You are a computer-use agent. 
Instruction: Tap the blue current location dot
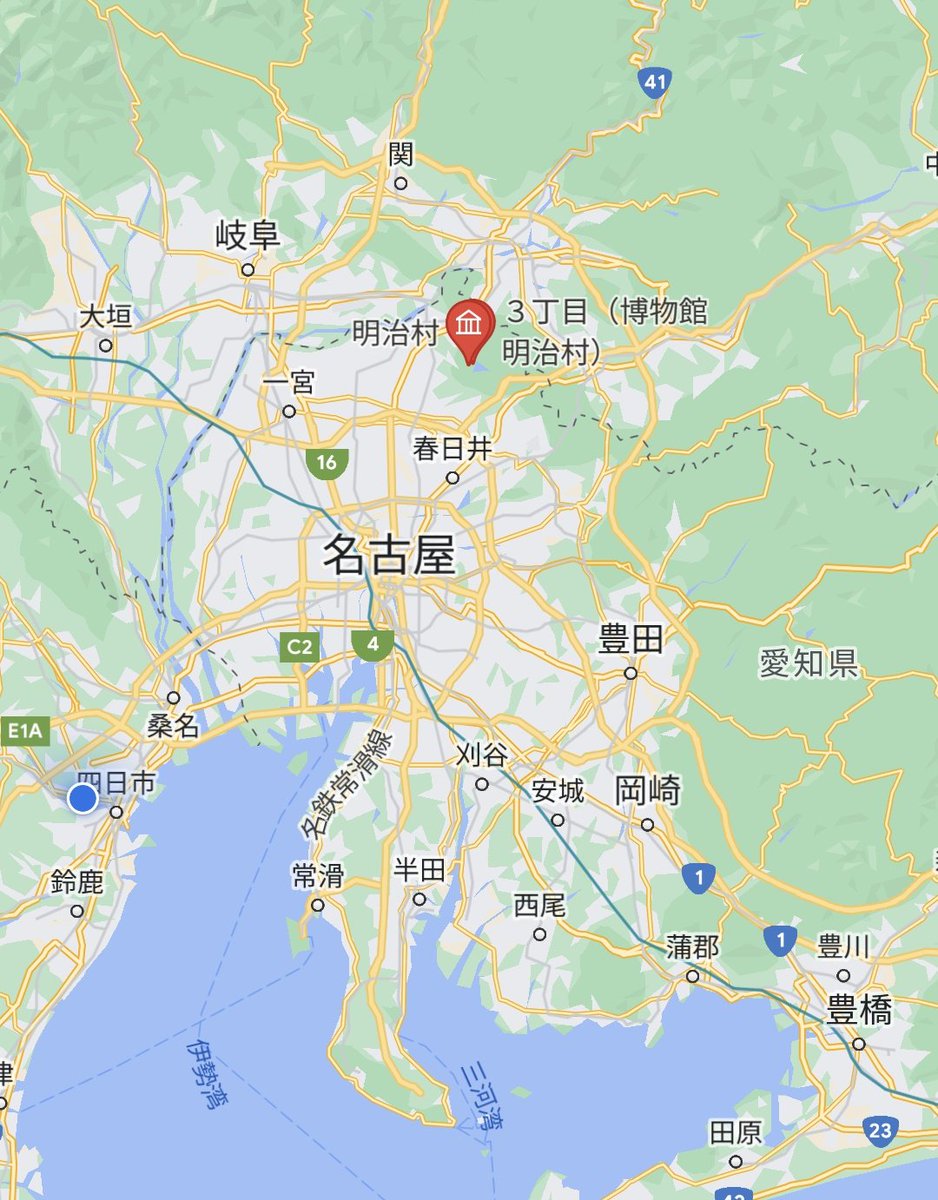[83, 798]
